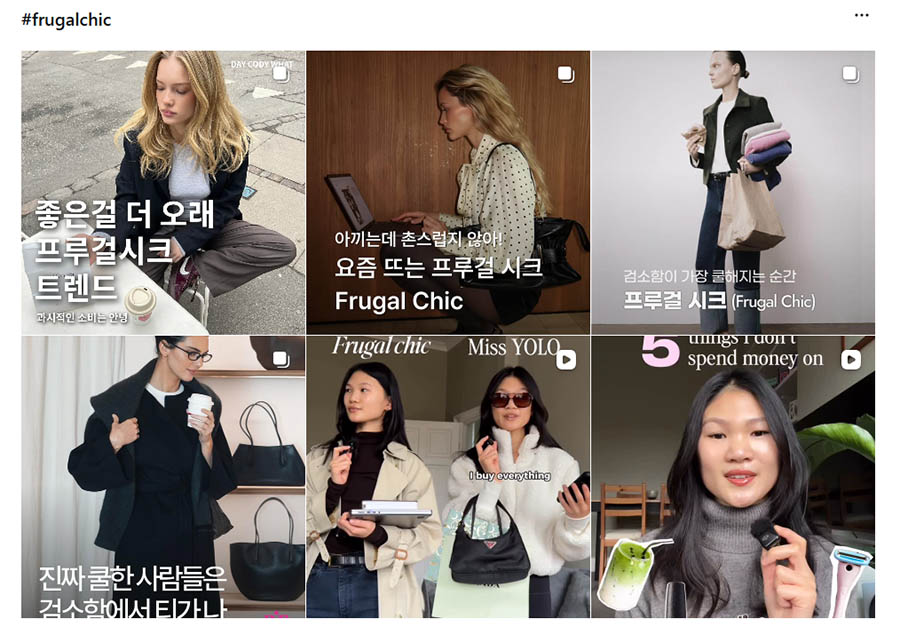Open the 진짜 쿨한사람들은 post

(x=163, y=477)
